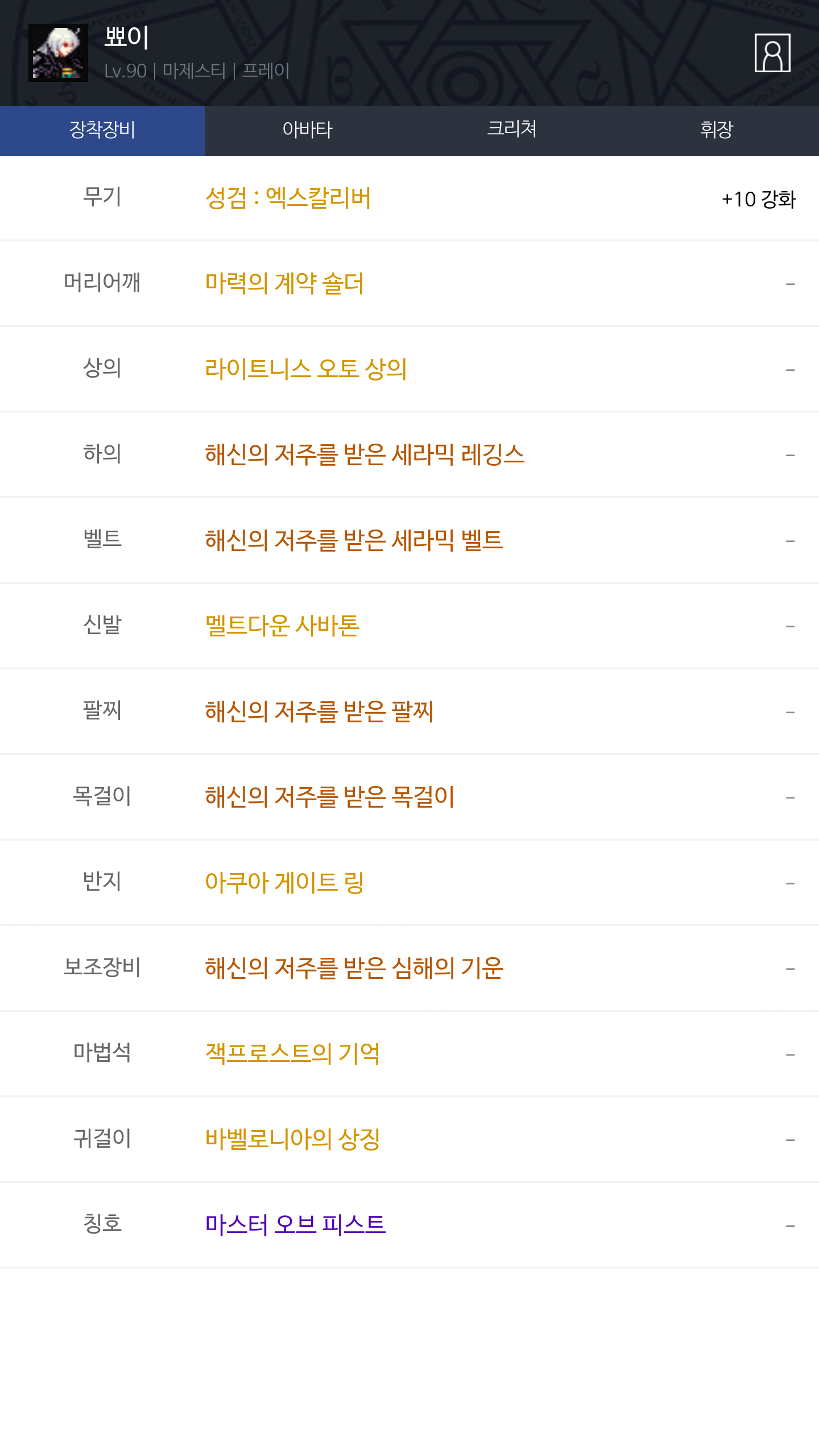Open 해신의 저주를 받은 목걸이
819x1456 pixels.
click(330, 797)
